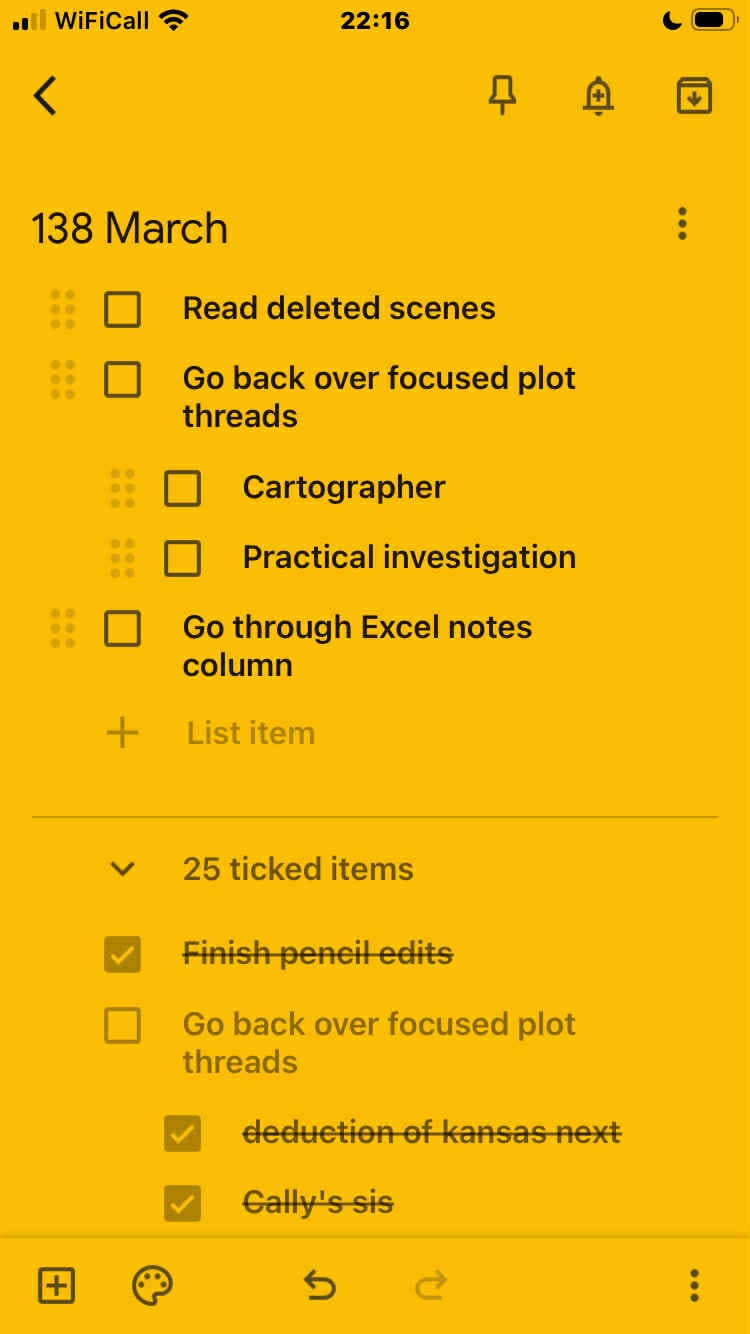The height and width of the screenshot is (1334, 750).
Task: Mark Practical investigation as done
Action: pyautogui.click(x=182, y=558)
